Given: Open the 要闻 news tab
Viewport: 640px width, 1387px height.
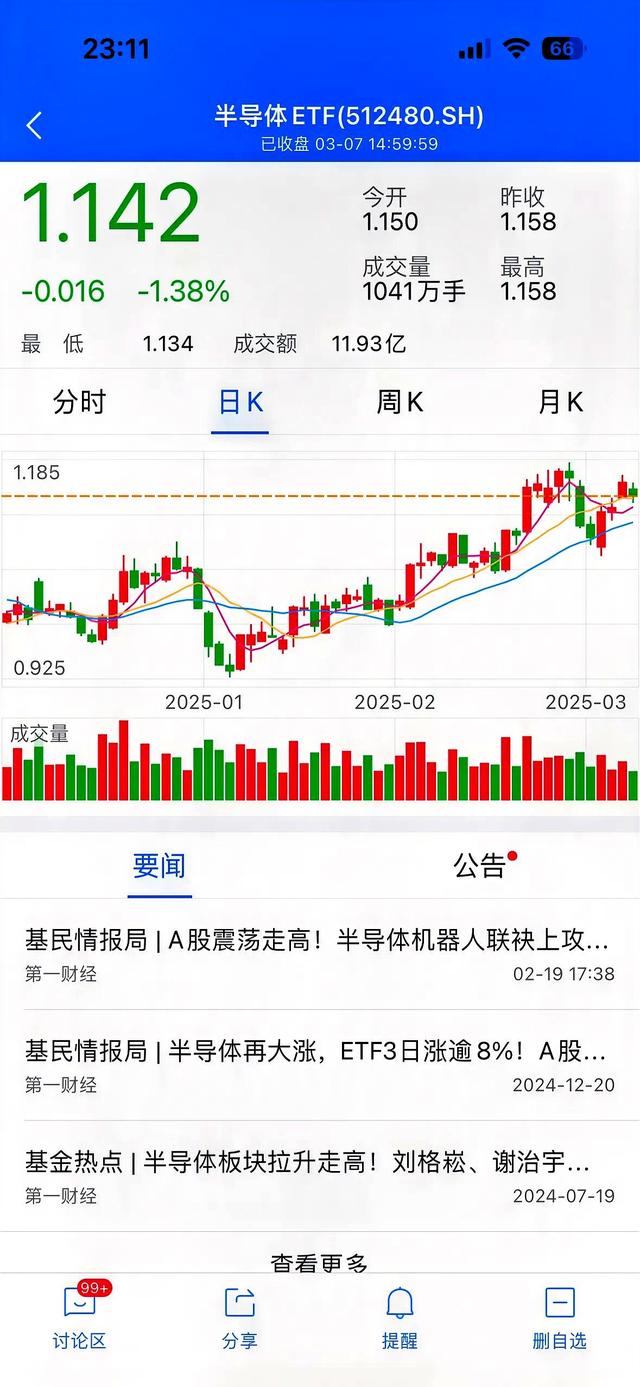Looking at the screenshot, I should 159,865.
